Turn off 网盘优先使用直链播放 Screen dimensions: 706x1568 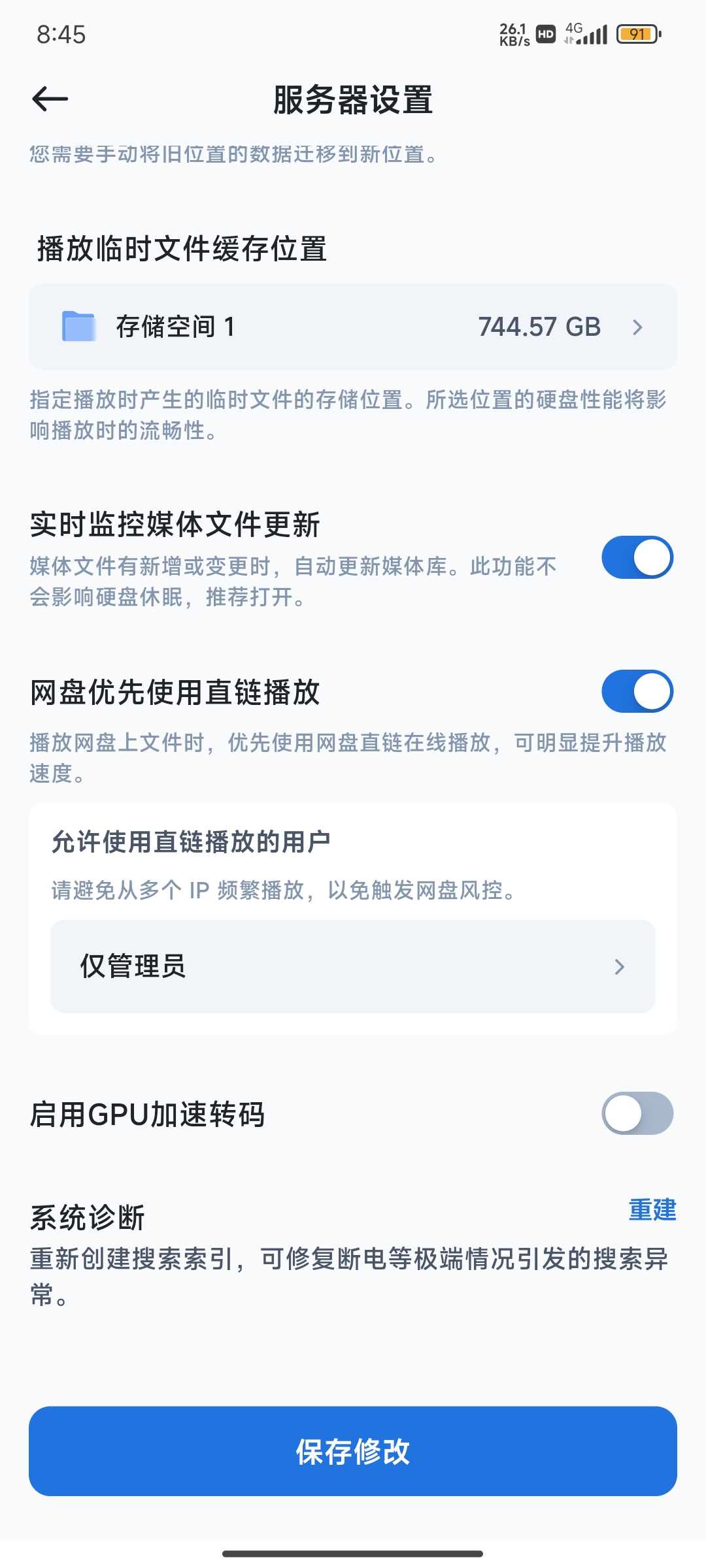pos(637,691)
